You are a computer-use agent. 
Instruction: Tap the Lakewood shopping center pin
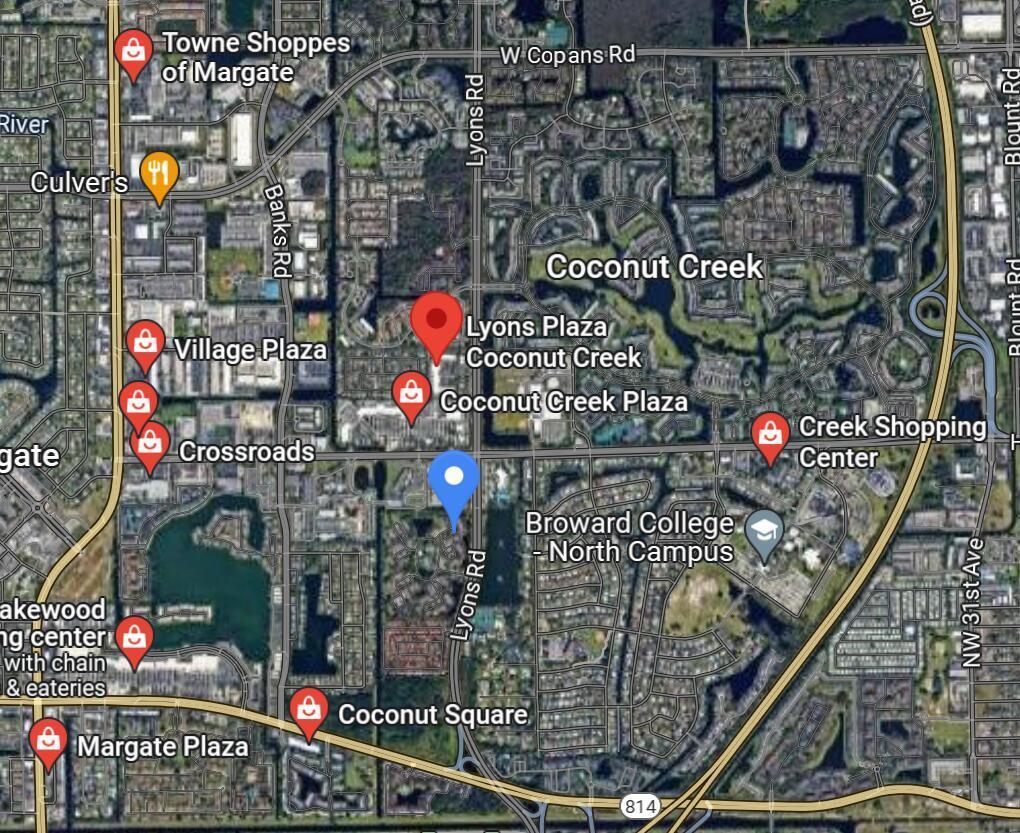[134, 638]
